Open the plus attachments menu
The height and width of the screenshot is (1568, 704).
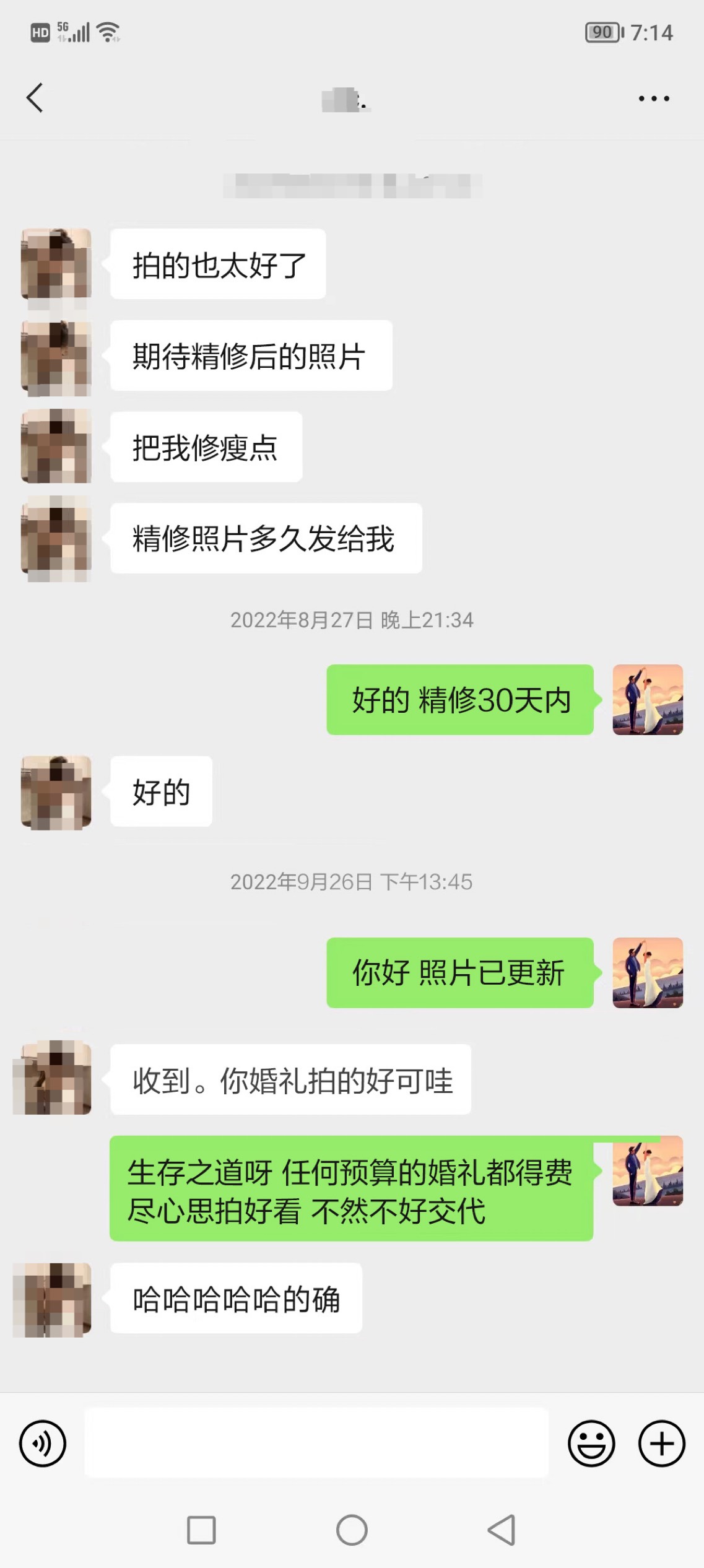tap(662, 1444)
